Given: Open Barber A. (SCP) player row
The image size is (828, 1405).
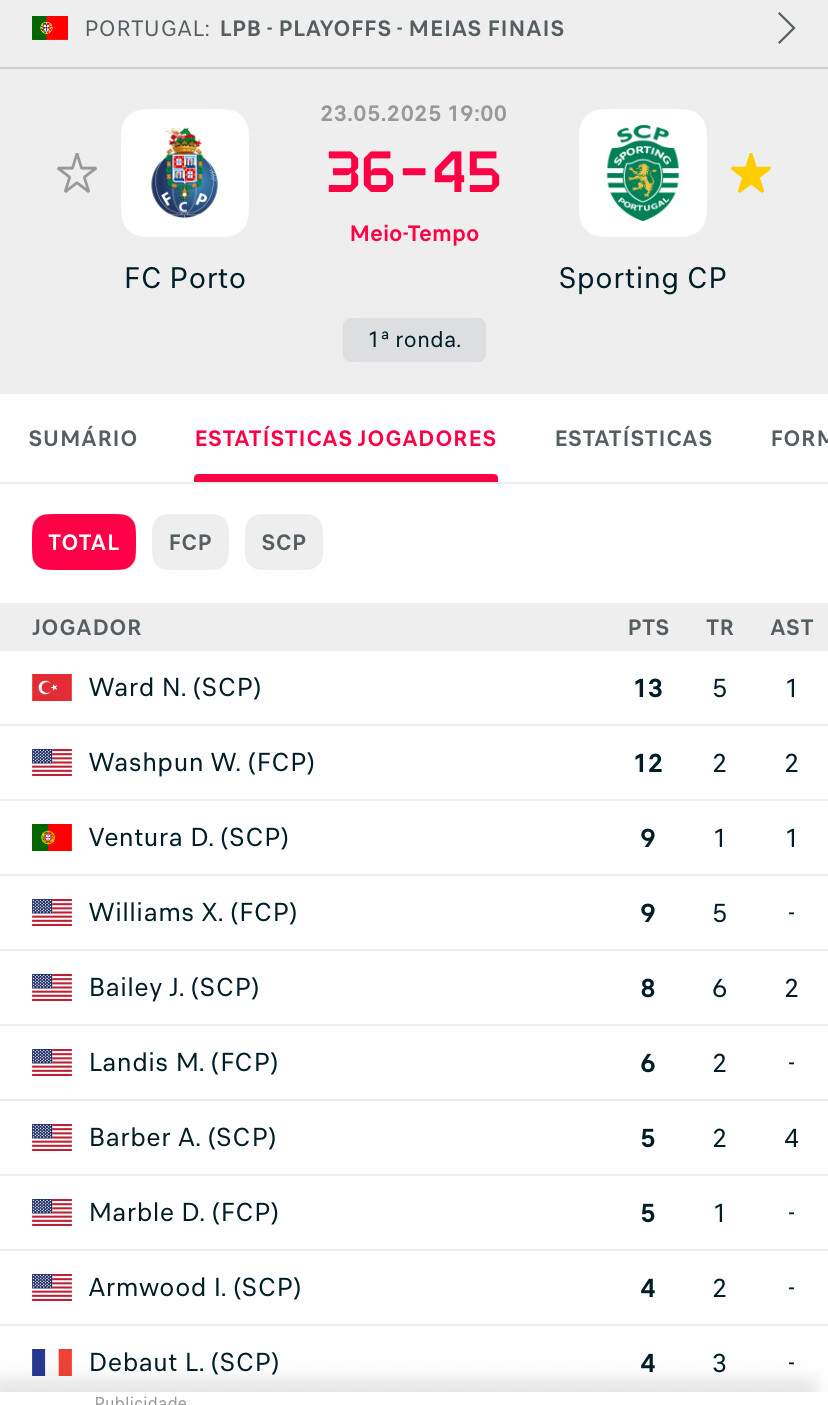Looking at the screenshot, I should [182, 1137].
